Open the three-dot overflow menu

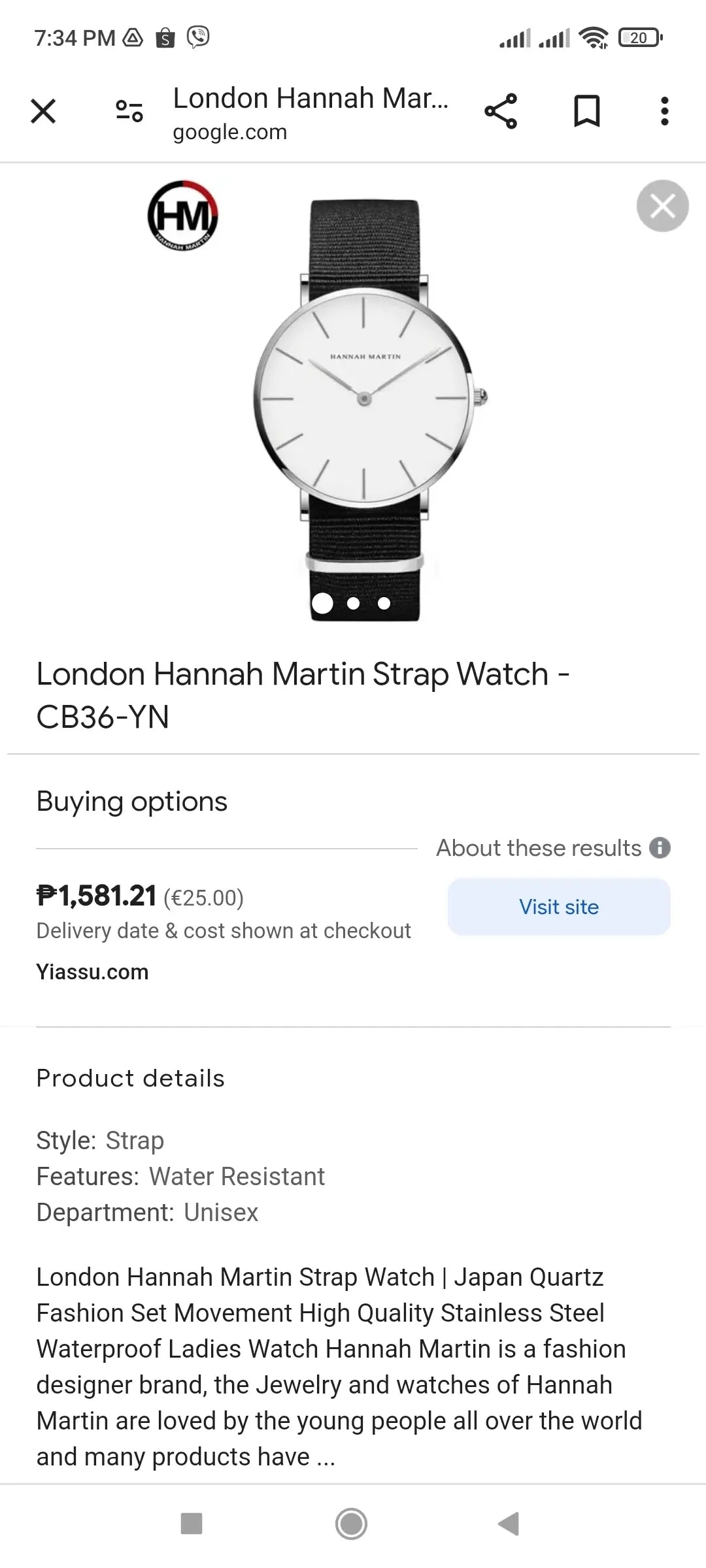click(664, 111)
